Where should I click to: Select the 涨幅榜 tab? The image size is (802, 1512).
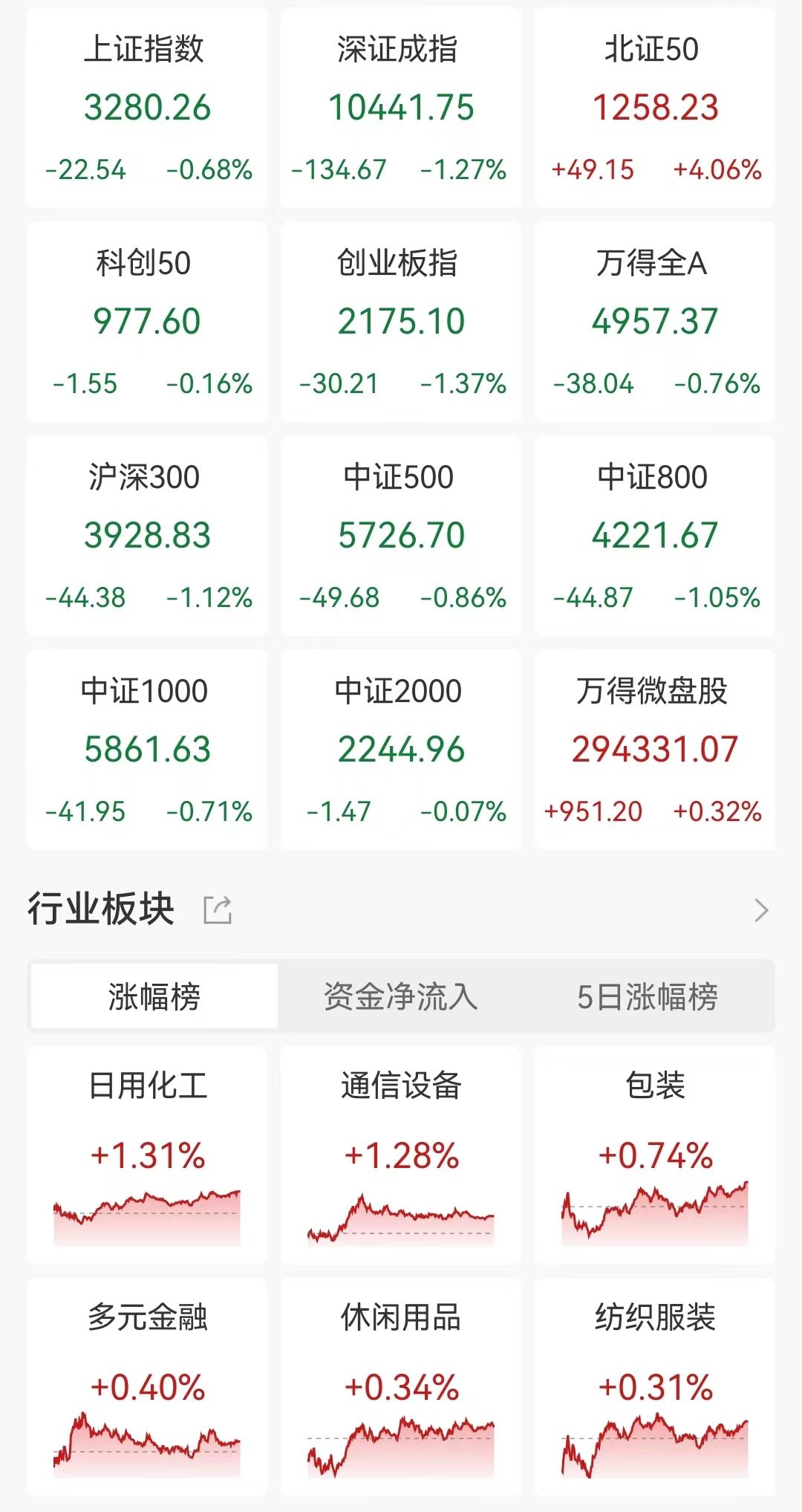point(154,996)
